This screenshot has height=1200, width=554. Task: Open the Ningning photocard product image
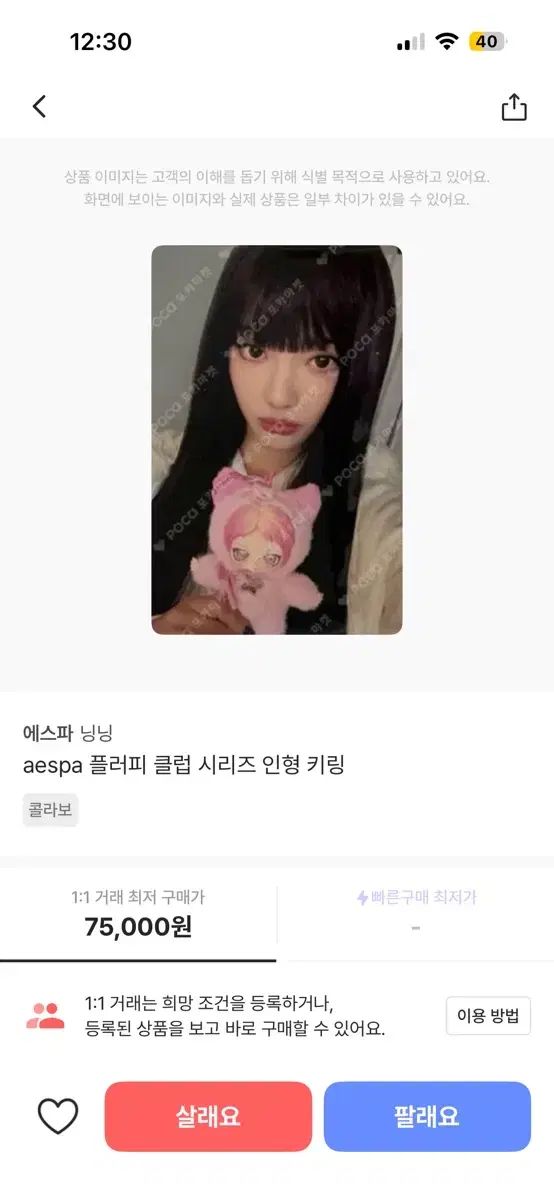tap(277, 440)
